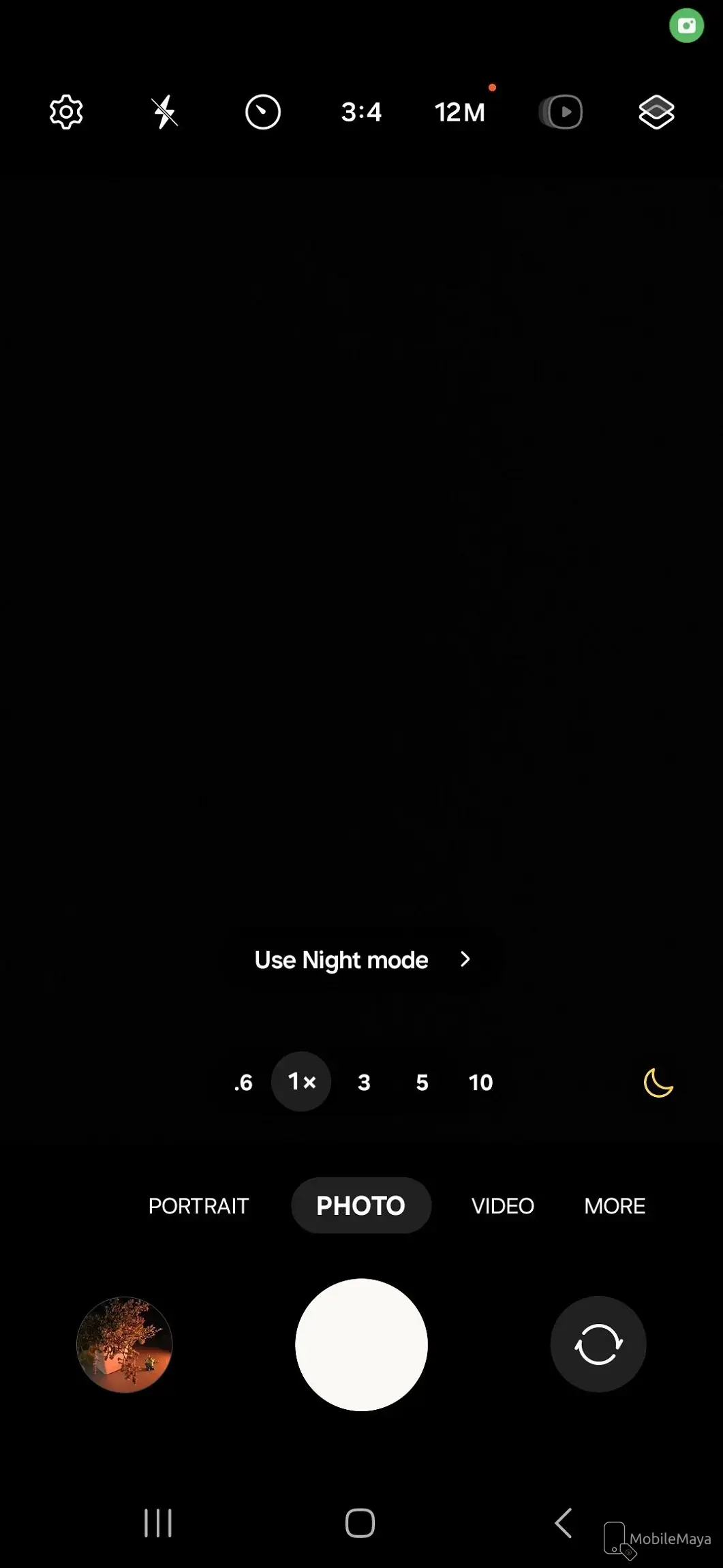Select 10x zoom level
The image size is (723, 1568).
coord(480,1082)
